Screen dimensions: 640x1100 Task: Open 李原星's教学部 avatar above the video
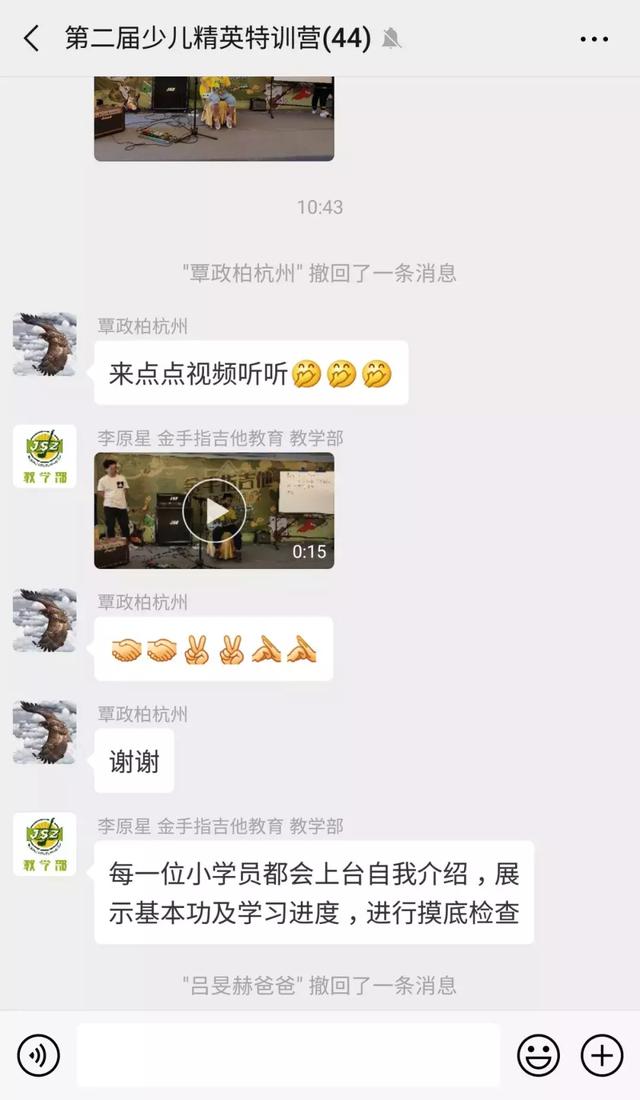click(45, 456)
